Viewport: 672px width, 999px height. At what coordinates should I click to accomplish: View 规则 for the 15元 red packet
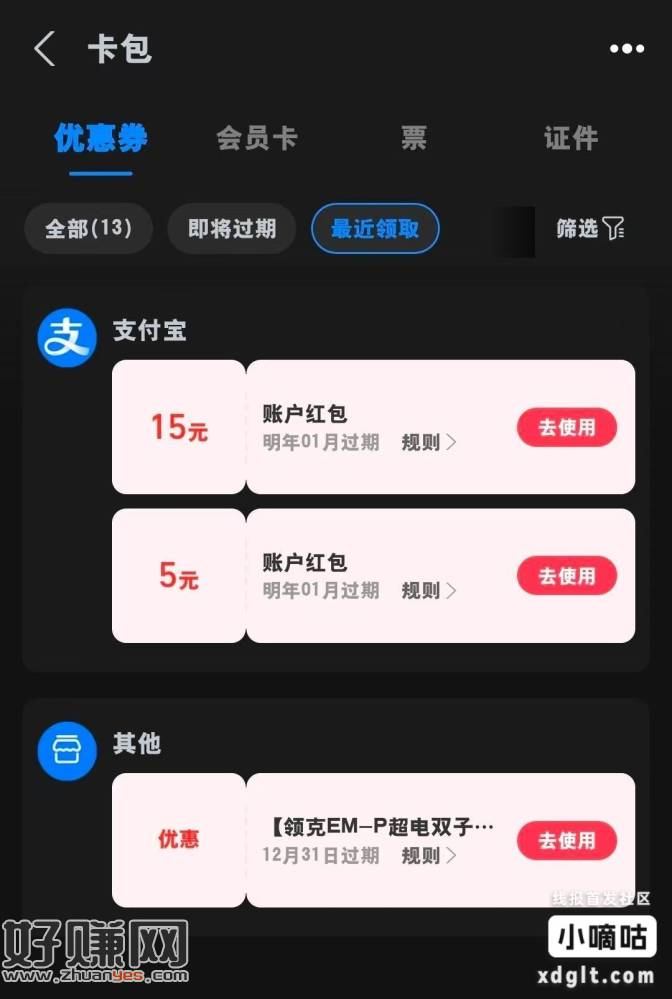tap(428, 442)
